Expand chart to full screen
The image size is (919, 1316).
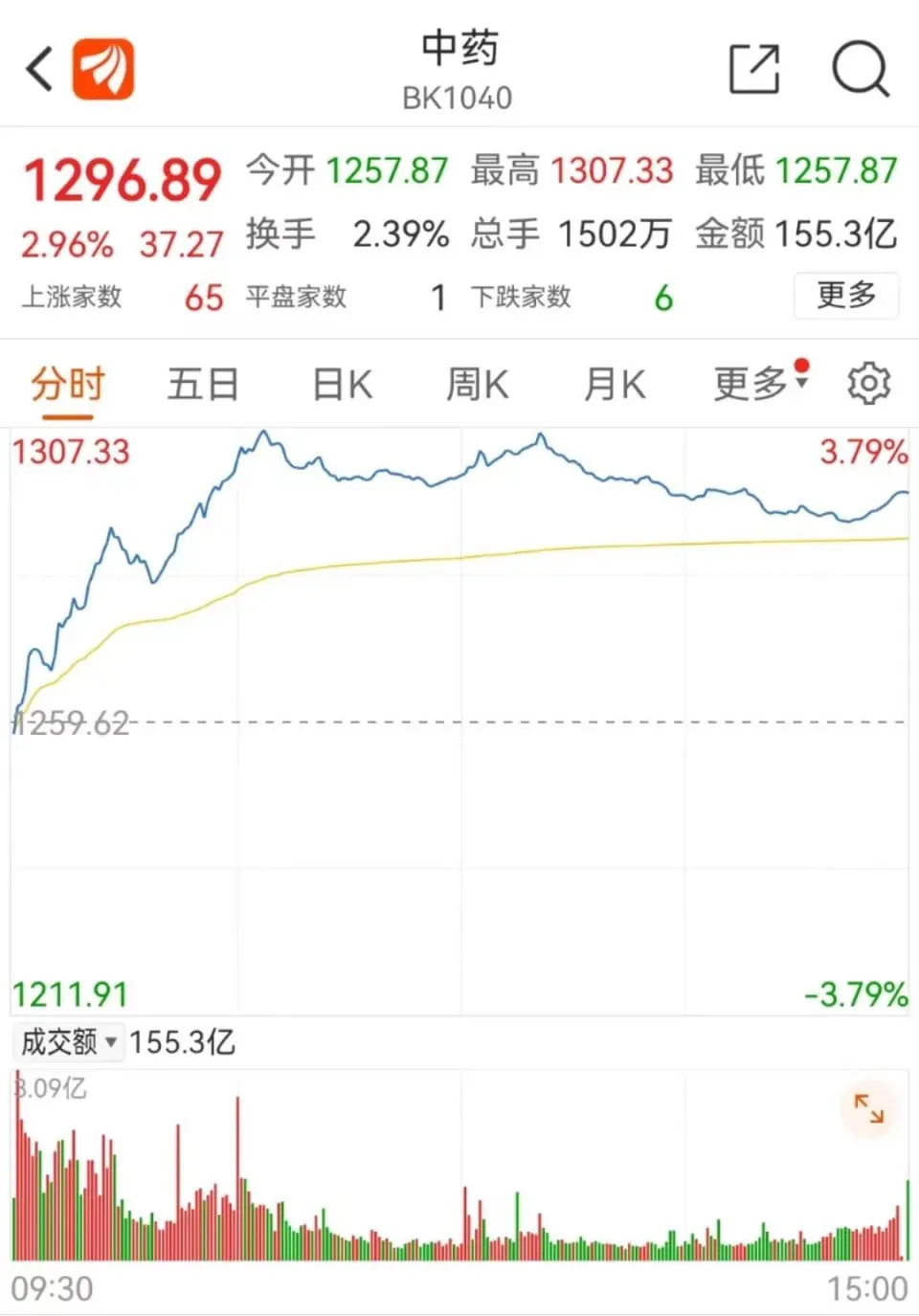868,1108
